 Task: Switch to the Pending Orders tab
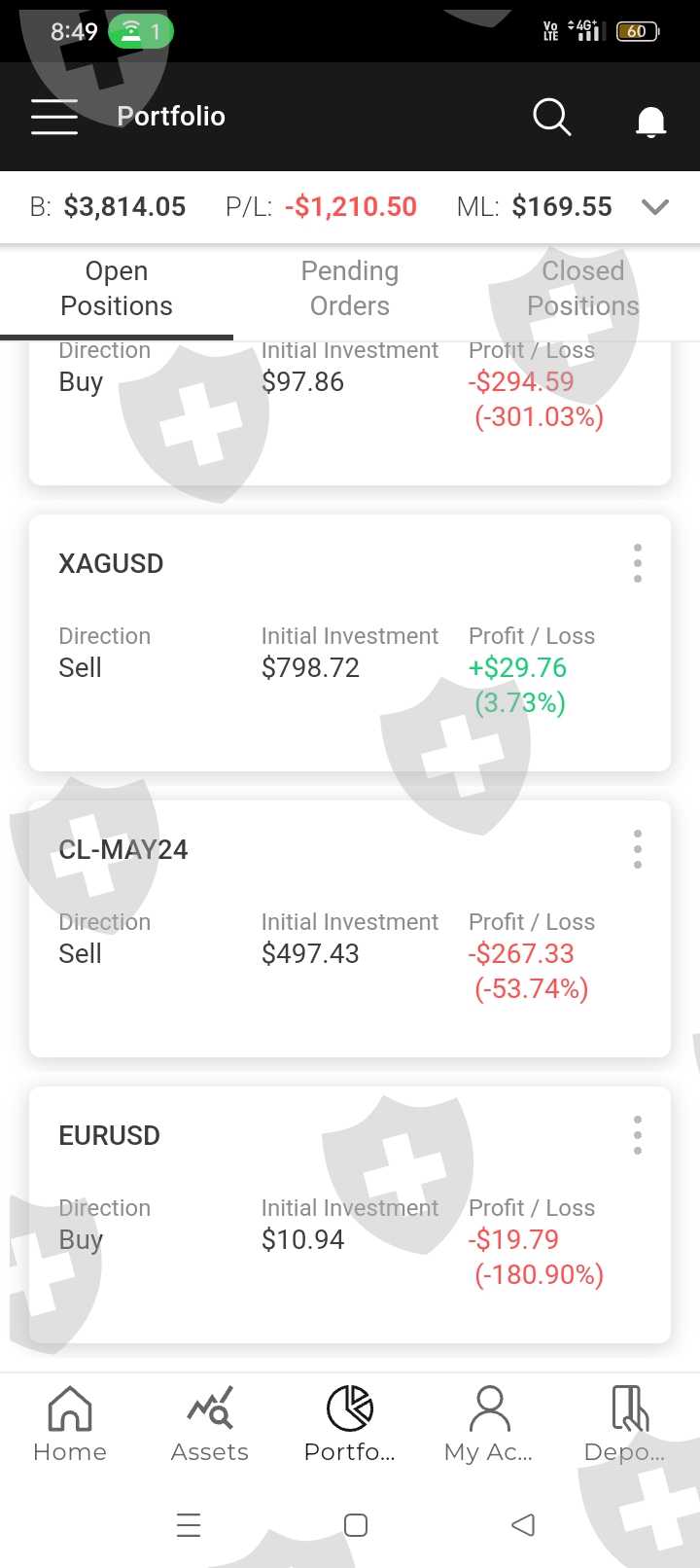350,289
